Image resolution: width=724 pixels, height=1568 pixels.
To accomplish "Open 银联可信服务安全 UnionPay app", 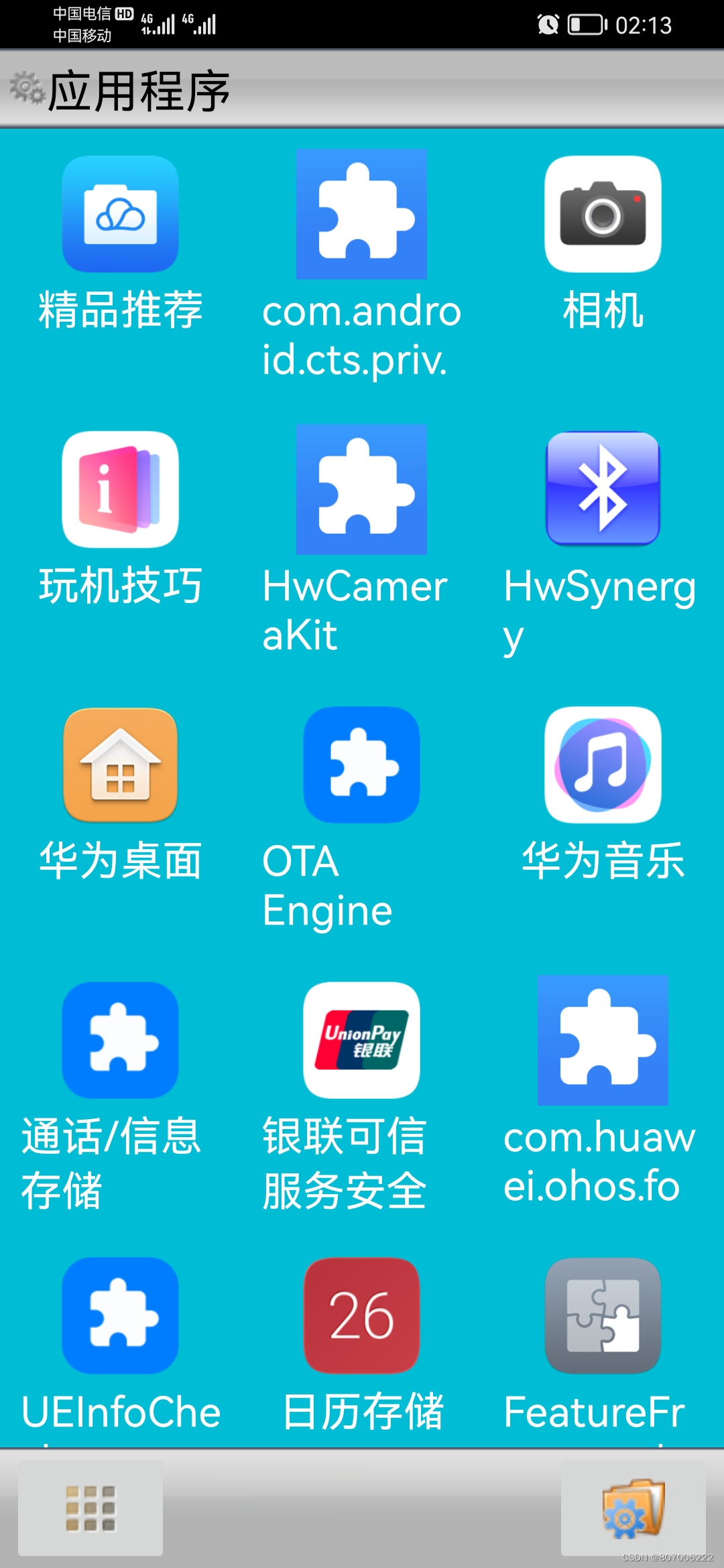I will [362, 1041].
